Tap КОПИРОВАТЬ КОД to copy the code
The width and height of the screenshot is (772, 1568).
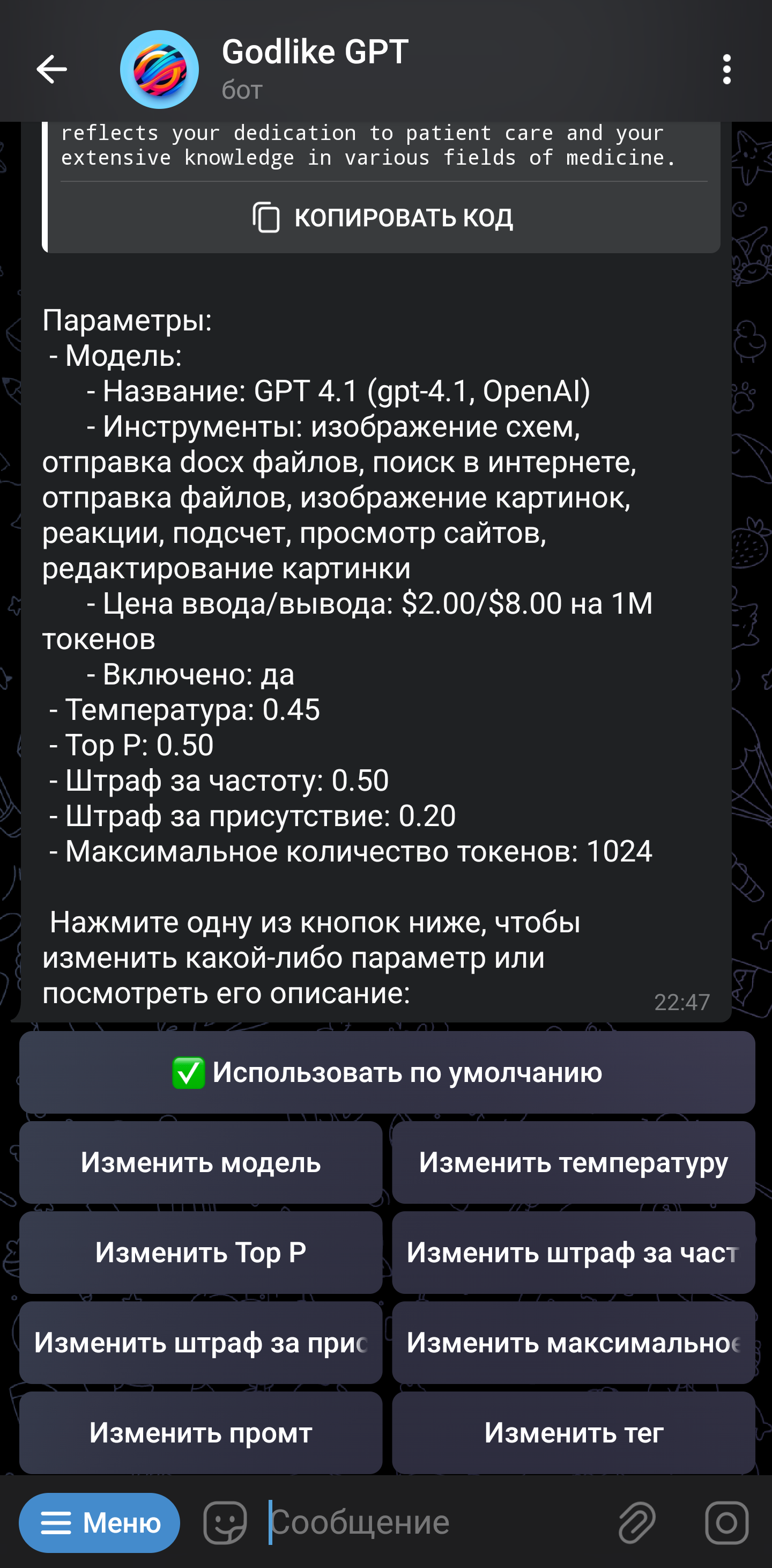click(x=383, y=218)
